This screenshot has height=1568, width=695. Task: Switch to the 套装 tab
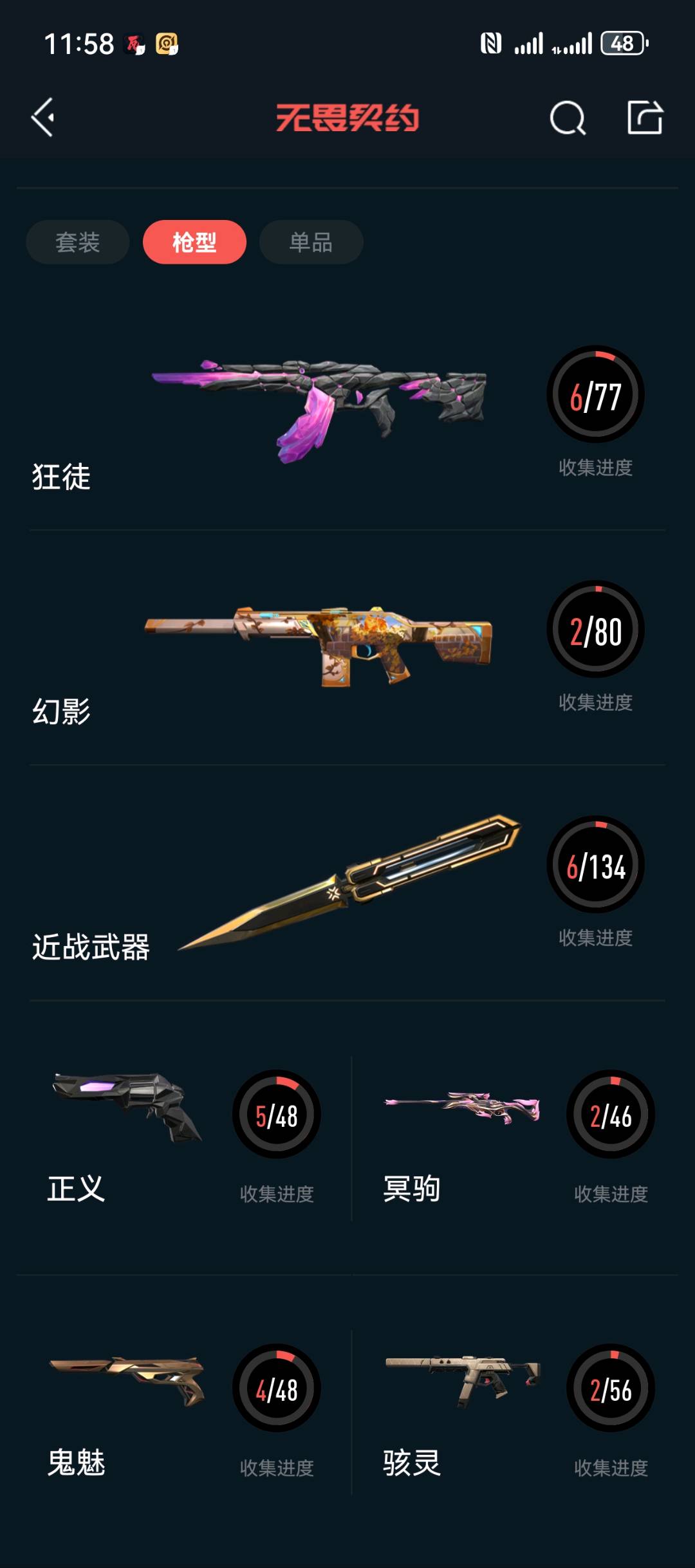tap(78, 242)
